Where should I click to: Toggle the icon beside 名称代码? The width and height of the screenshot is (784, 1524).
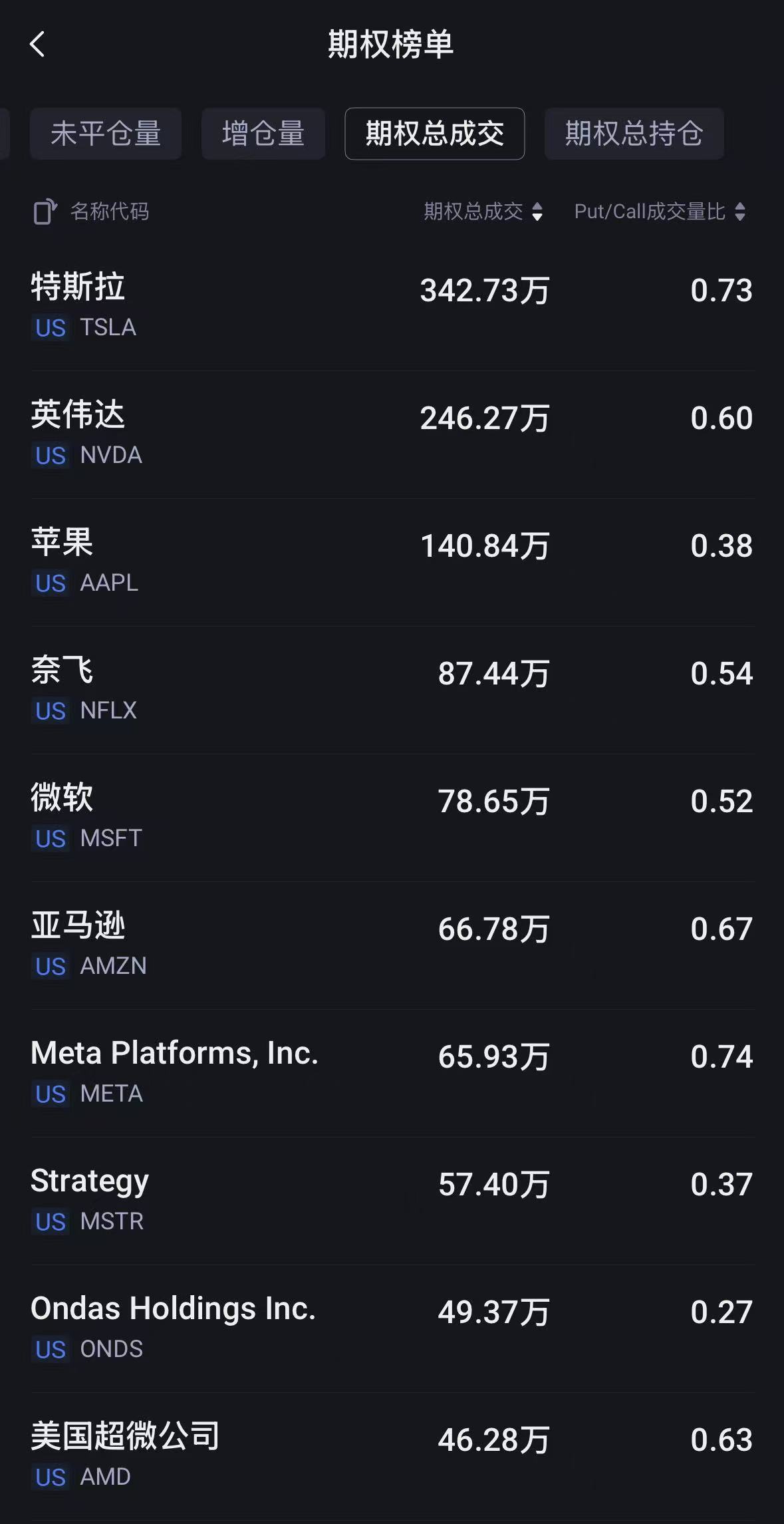click(45, 212)
